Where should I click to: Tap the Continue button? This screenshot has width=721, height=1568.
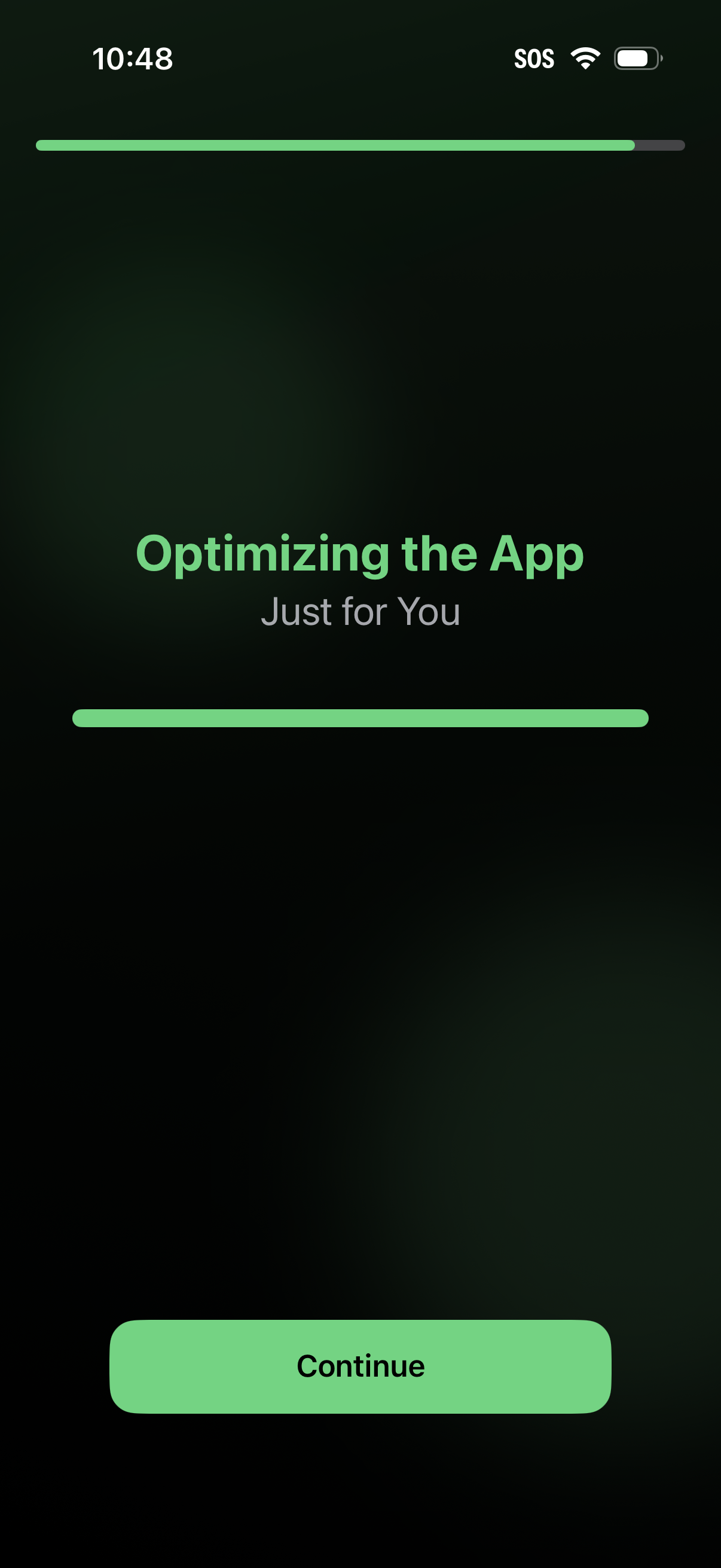click(x=360, y=1366)
